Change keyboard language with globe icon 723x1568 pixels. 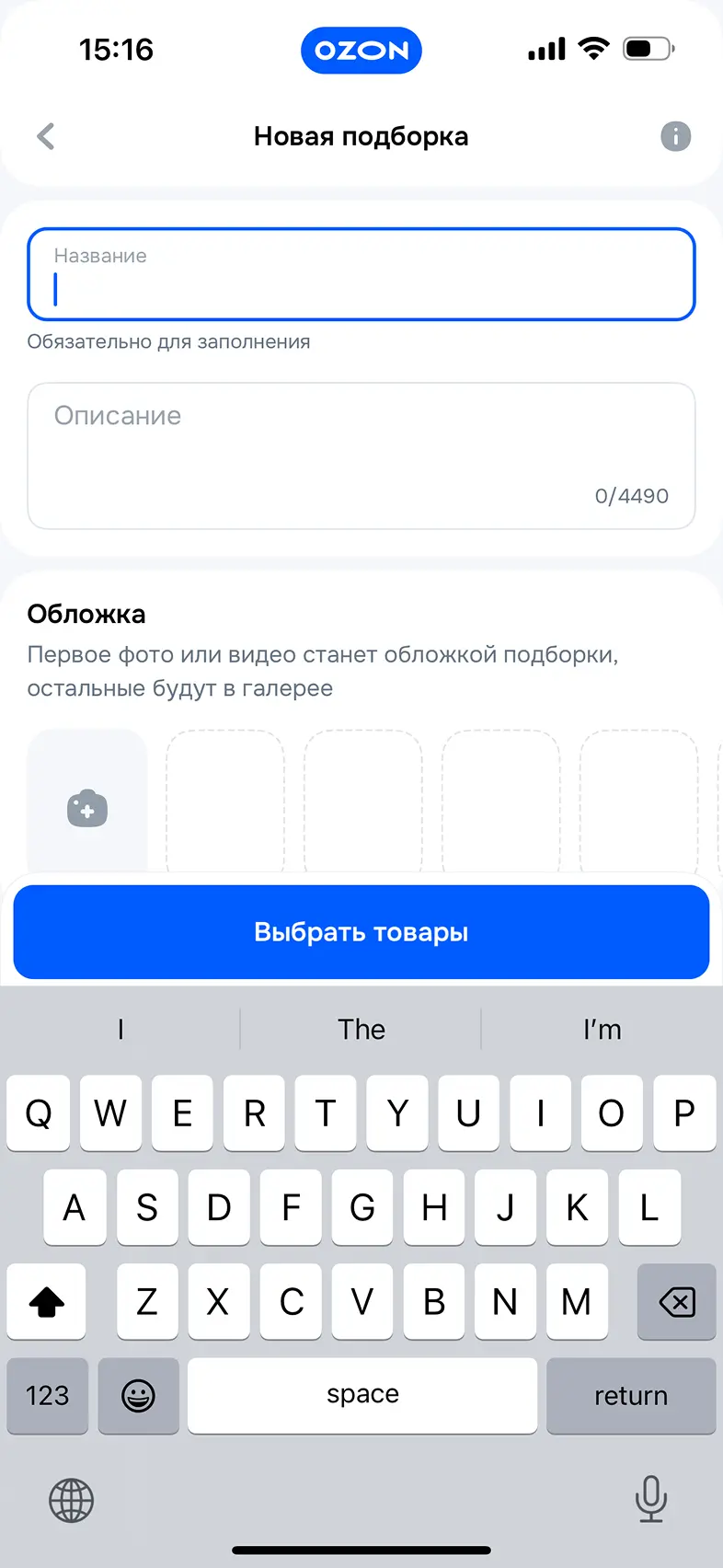pyautogui.click(x=71, y=1500)
